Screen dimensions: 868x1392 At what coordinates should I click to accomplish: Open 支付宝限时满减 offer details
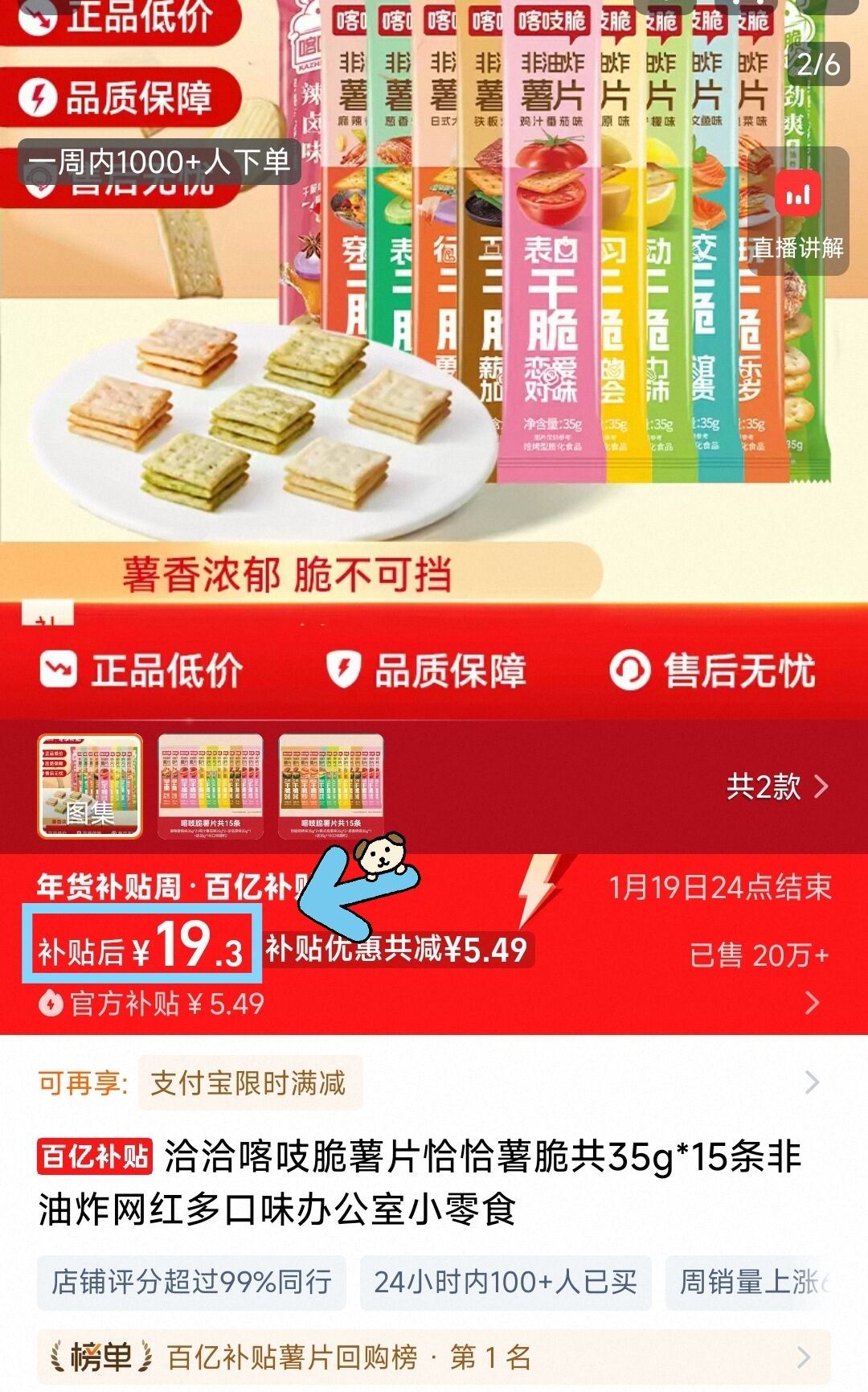434,1082
